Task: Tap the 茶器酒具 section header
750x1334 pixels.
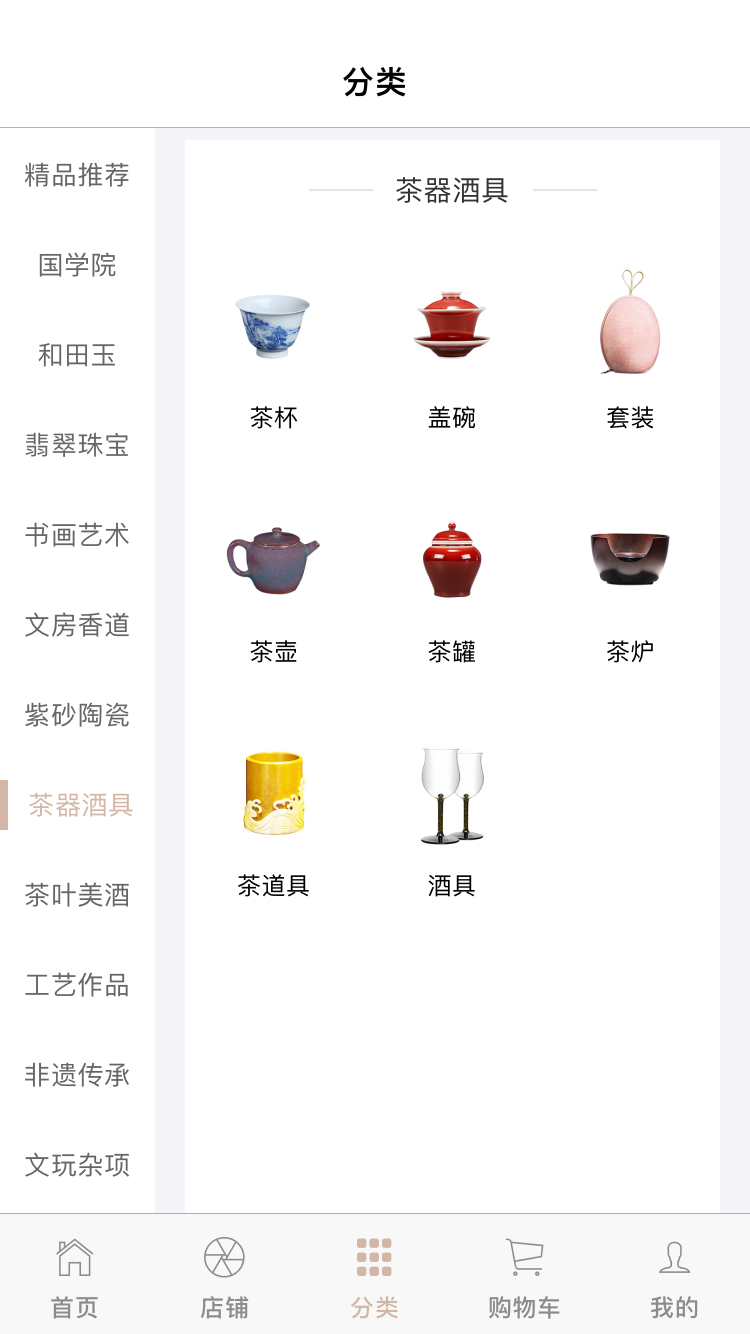Action: (x=451, y=190)
